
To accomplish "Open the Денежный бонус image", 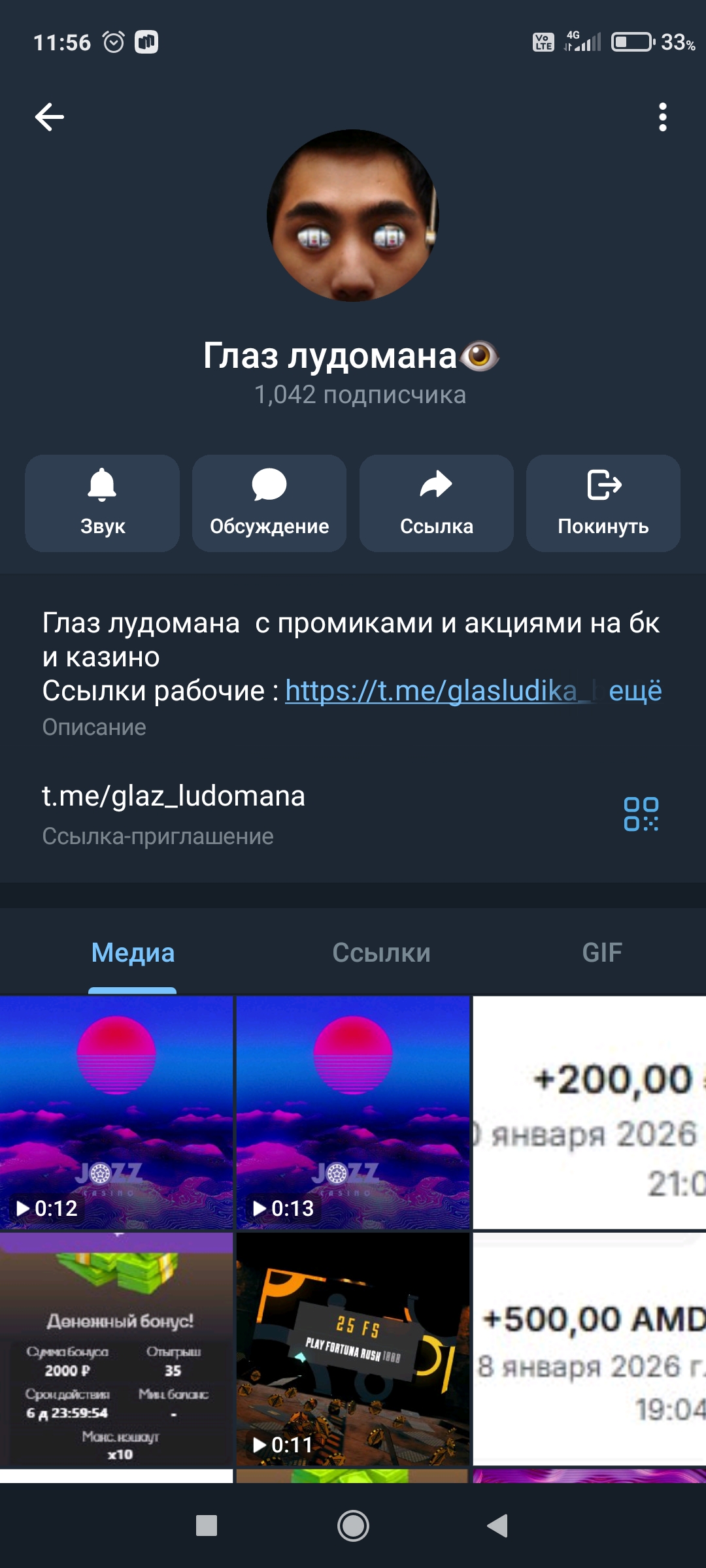I will (x=116, y=1349).
